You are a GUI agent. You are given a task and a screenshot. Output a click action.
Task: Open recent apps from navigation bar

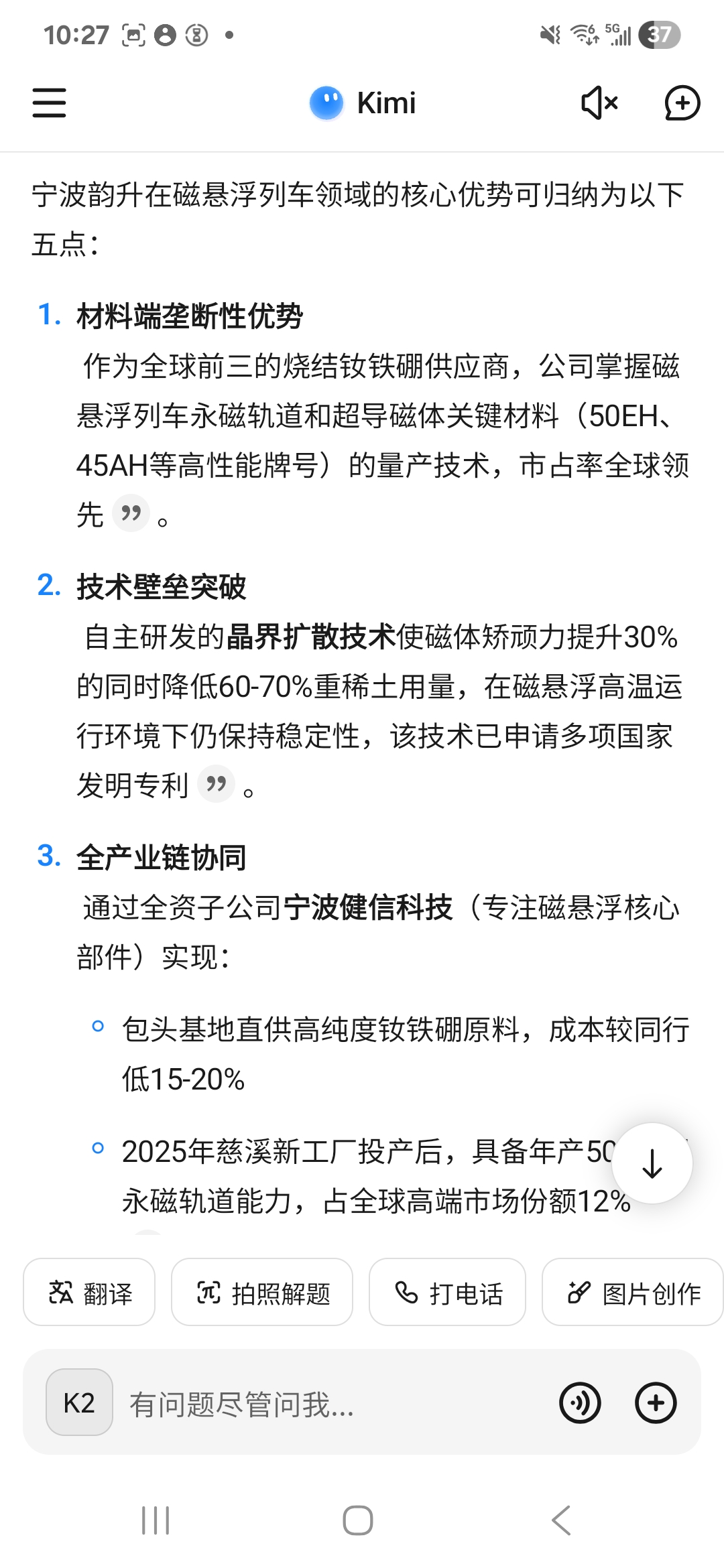coord(156,1520)
